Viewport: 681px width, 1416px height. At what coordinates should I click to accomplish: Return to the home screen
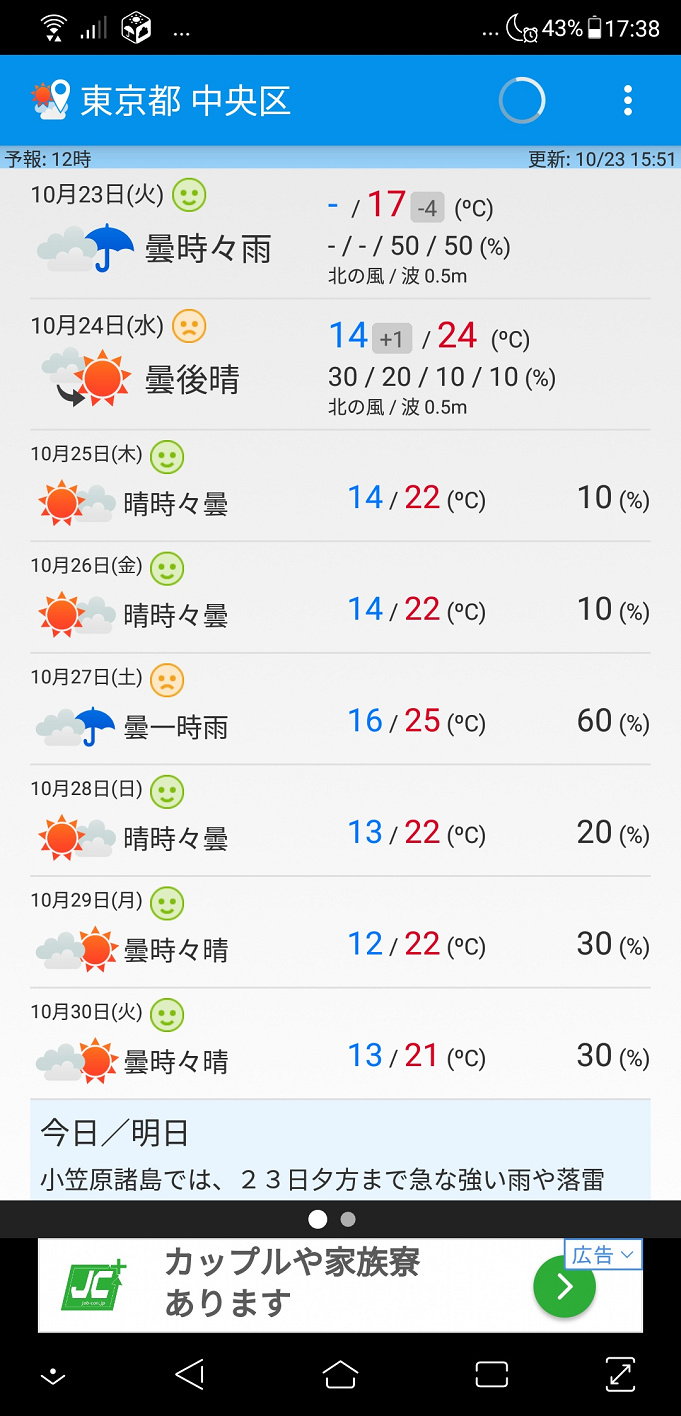click(x=340, y=1374)
